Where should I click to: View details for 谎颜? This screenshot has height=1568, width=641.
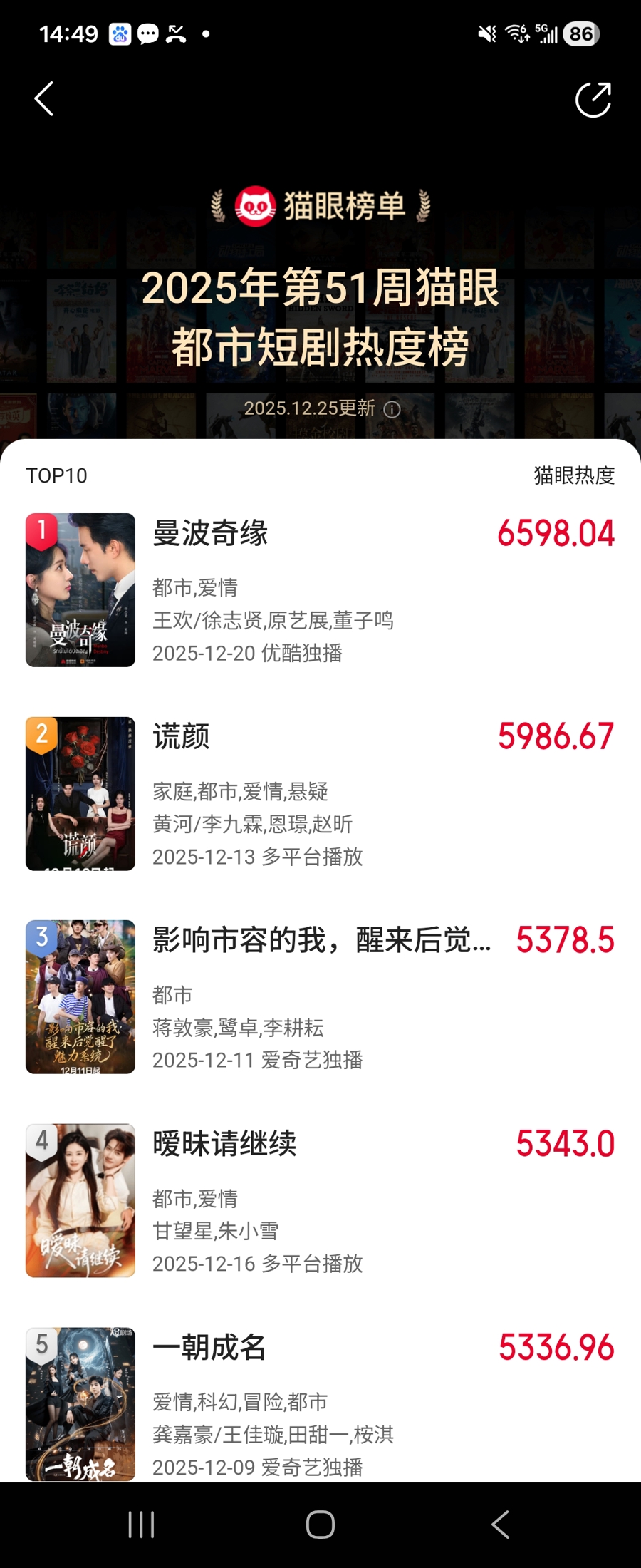tap(182, 737)
